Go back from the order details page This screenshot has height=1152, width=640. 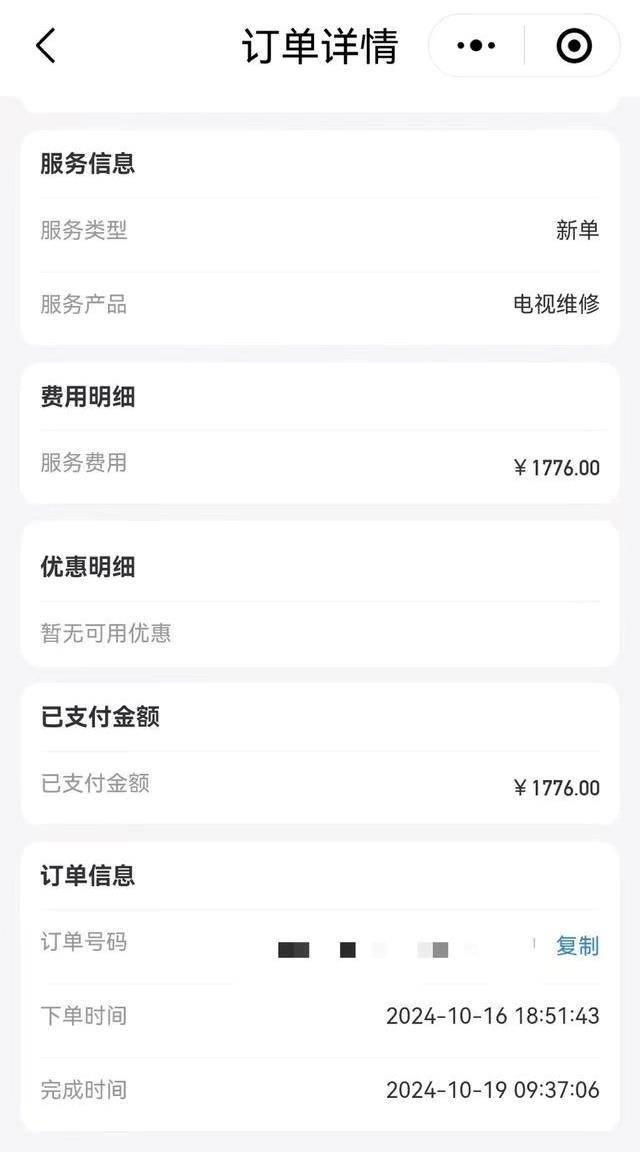coord(46,46)
